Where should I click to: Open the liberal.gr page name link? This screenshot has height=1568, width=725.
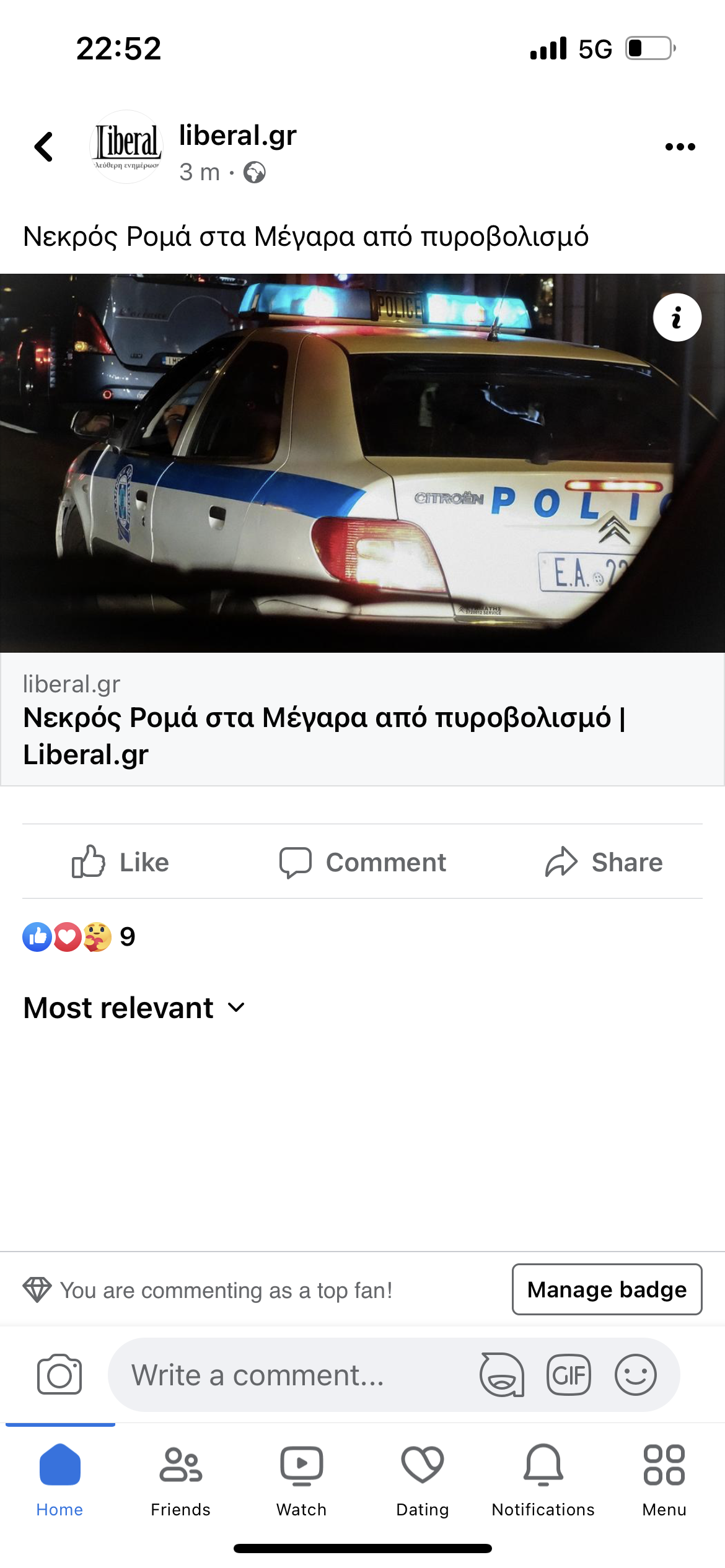[238, 136]
